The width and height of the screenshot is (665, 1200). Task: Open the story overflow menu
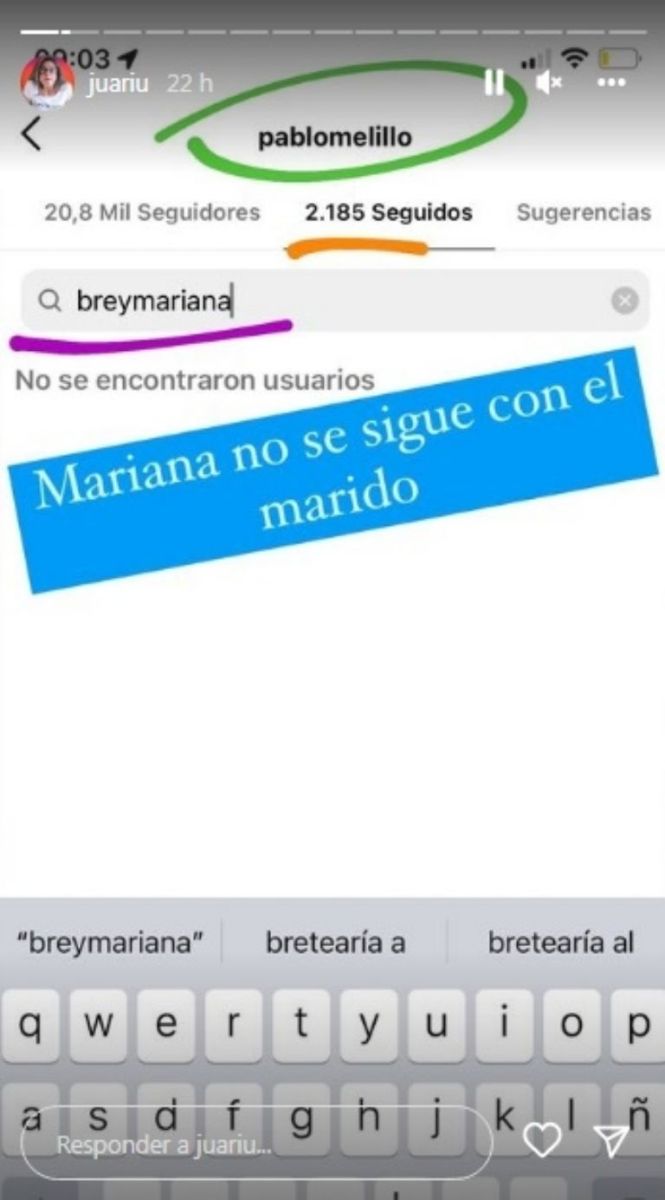coord(610,83)
